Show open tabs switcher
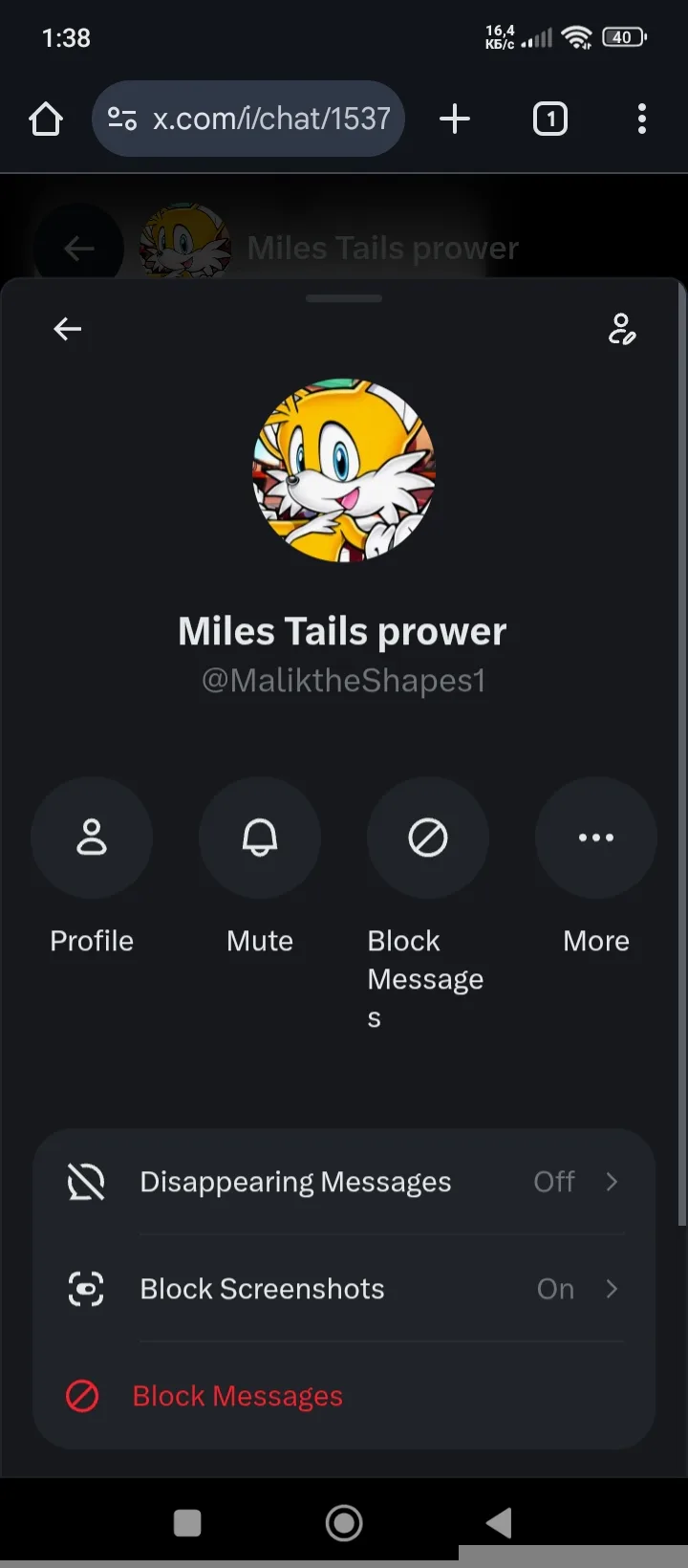 pyautogui.click(x=549, y=120)
